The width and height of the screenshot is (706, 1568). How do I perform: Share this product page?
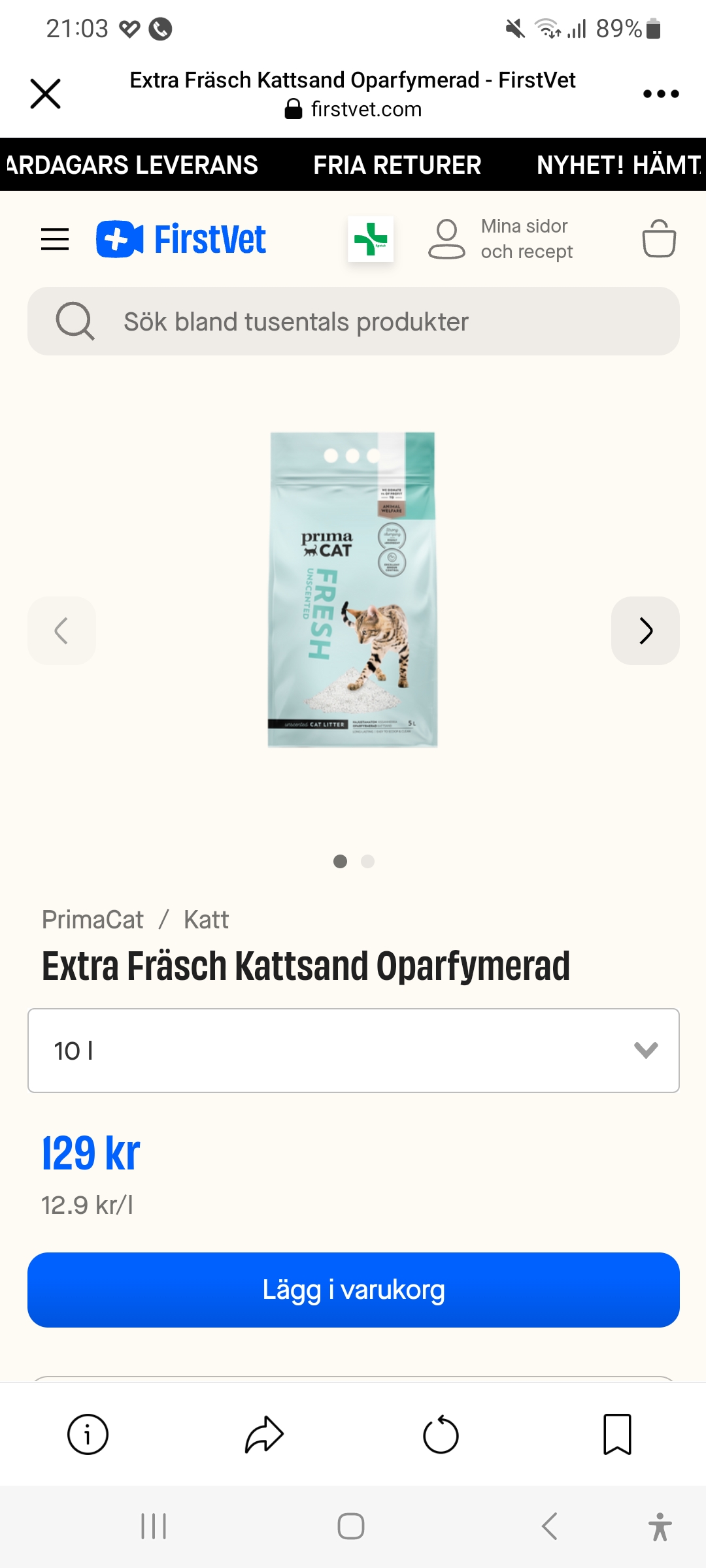click(x=264, y=1435)
